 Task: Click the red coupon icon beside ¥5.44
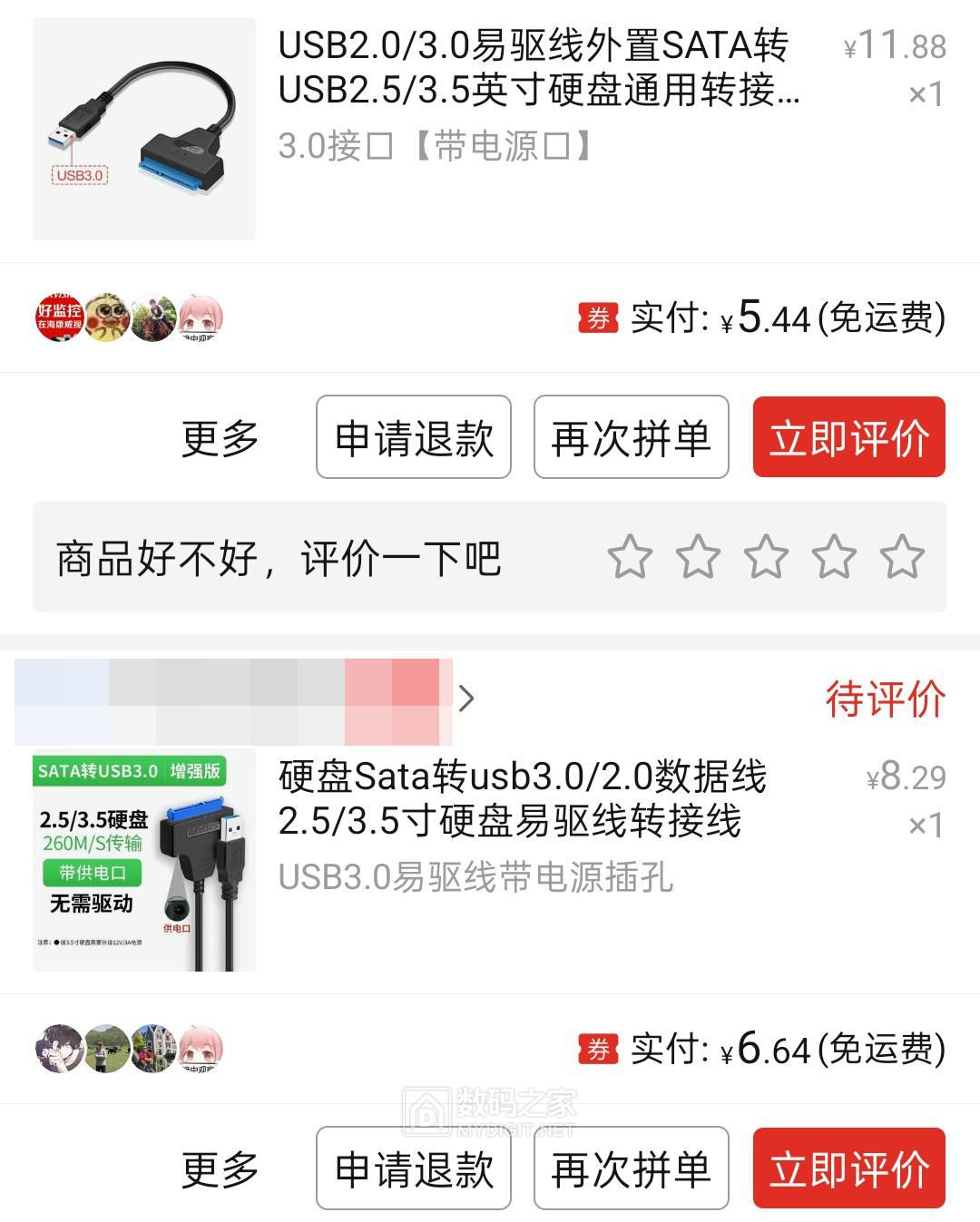coord(598,319)
